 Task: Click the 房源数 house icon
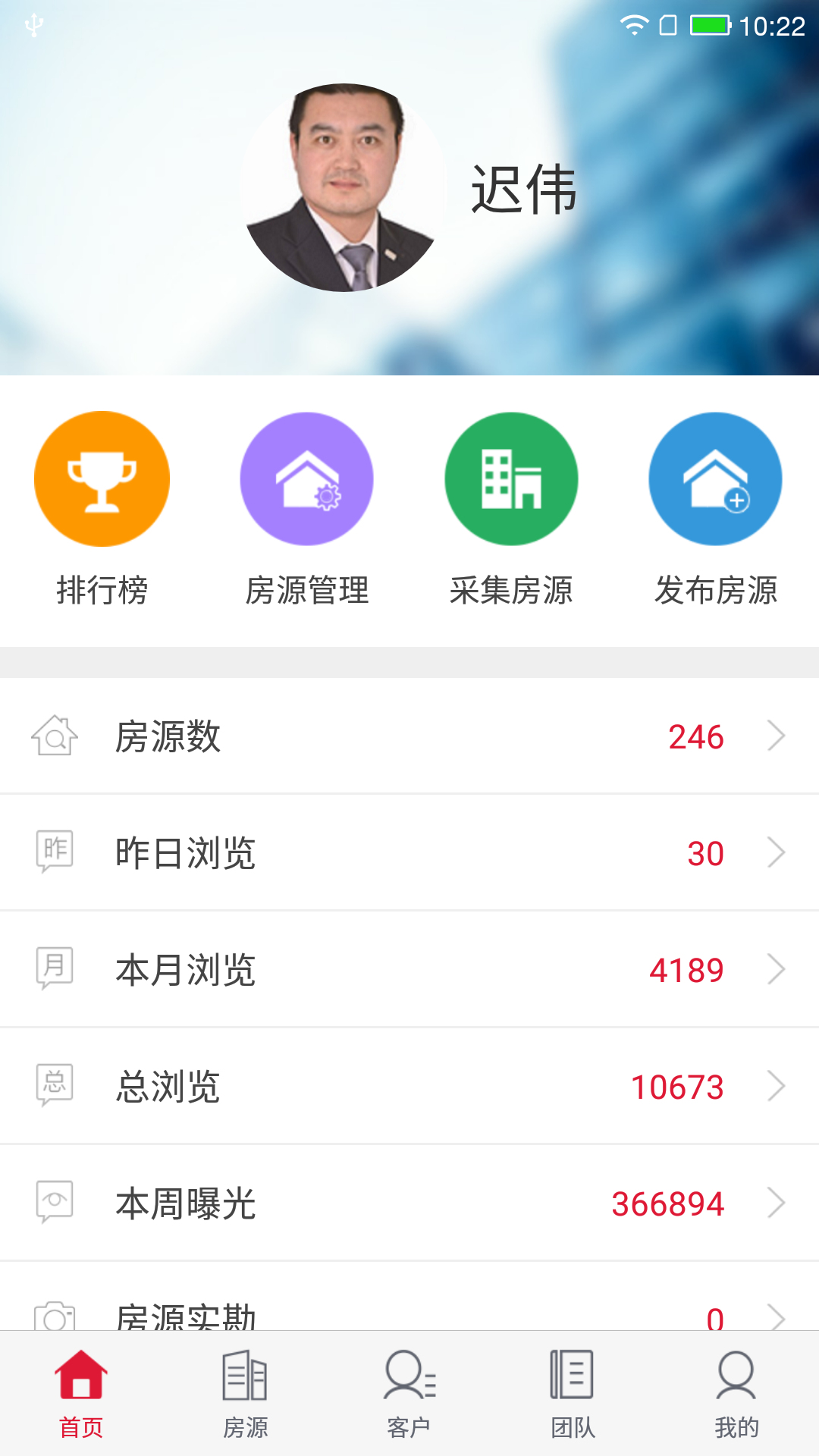pyautogui.click(x=55, y=734)
